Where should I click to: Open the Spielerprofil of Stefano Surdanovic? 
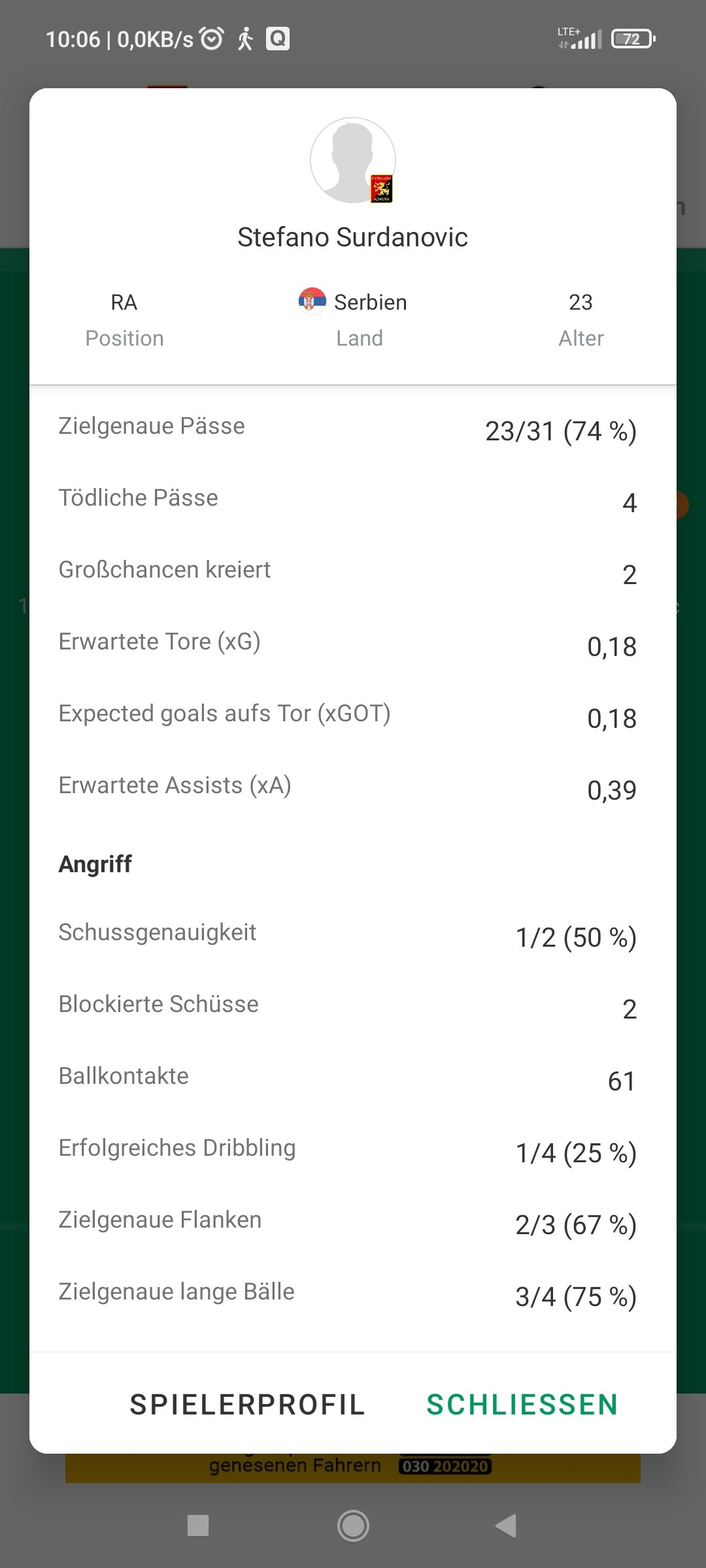(x=247, y=1405)
